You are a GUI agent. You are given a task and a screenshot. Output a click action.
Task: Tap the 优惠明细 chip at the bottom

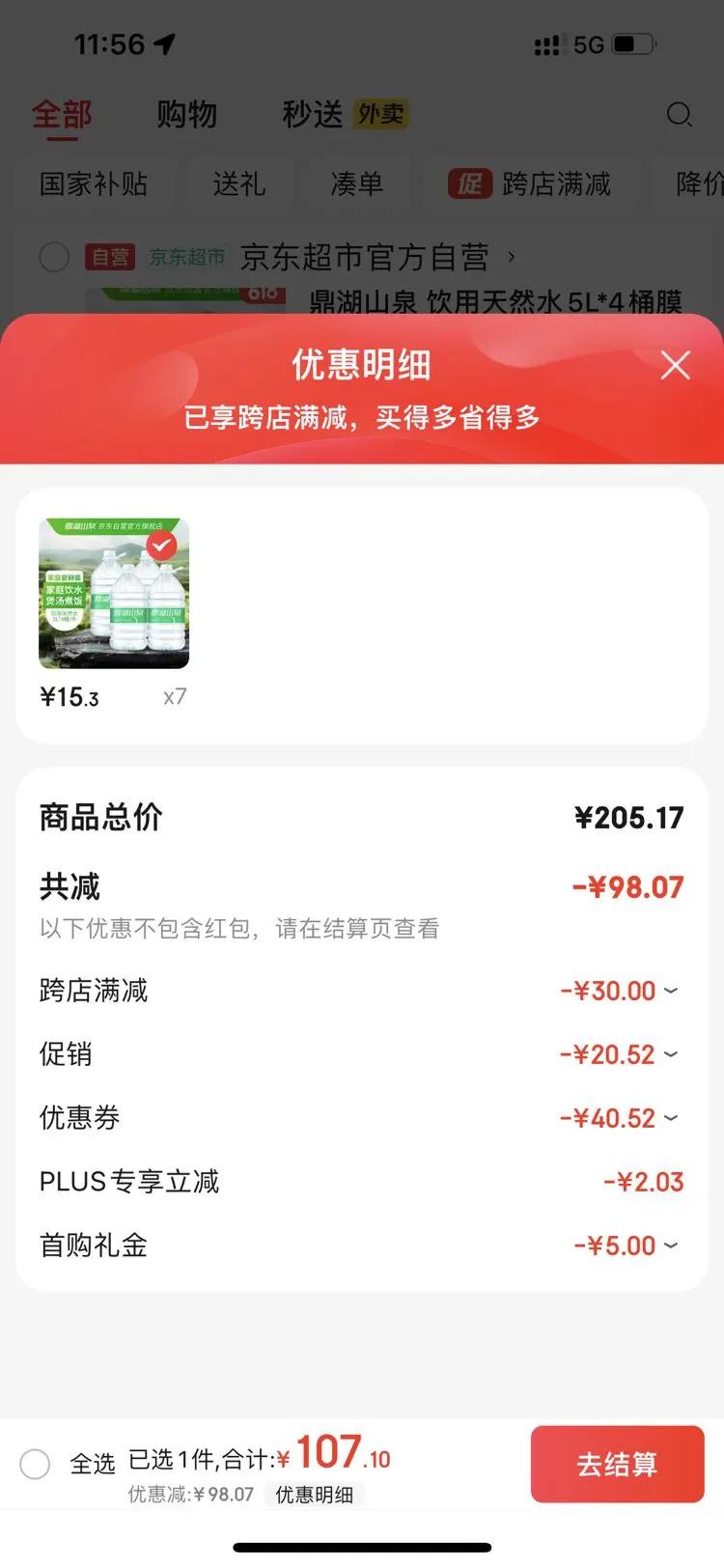(314, 1495)
